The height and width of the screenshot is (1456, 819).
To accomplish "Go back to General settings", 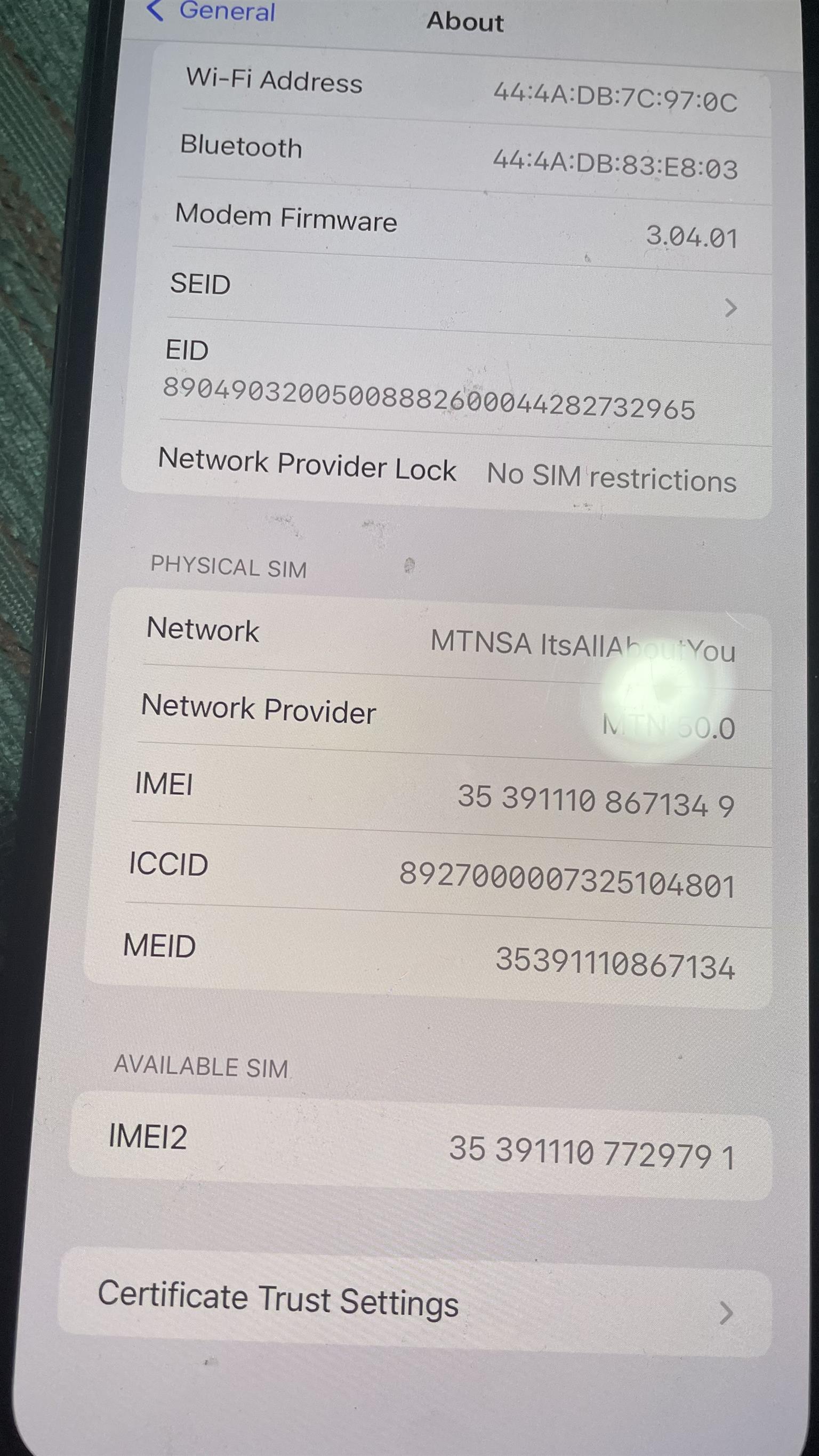I will (x=212, y=11).
